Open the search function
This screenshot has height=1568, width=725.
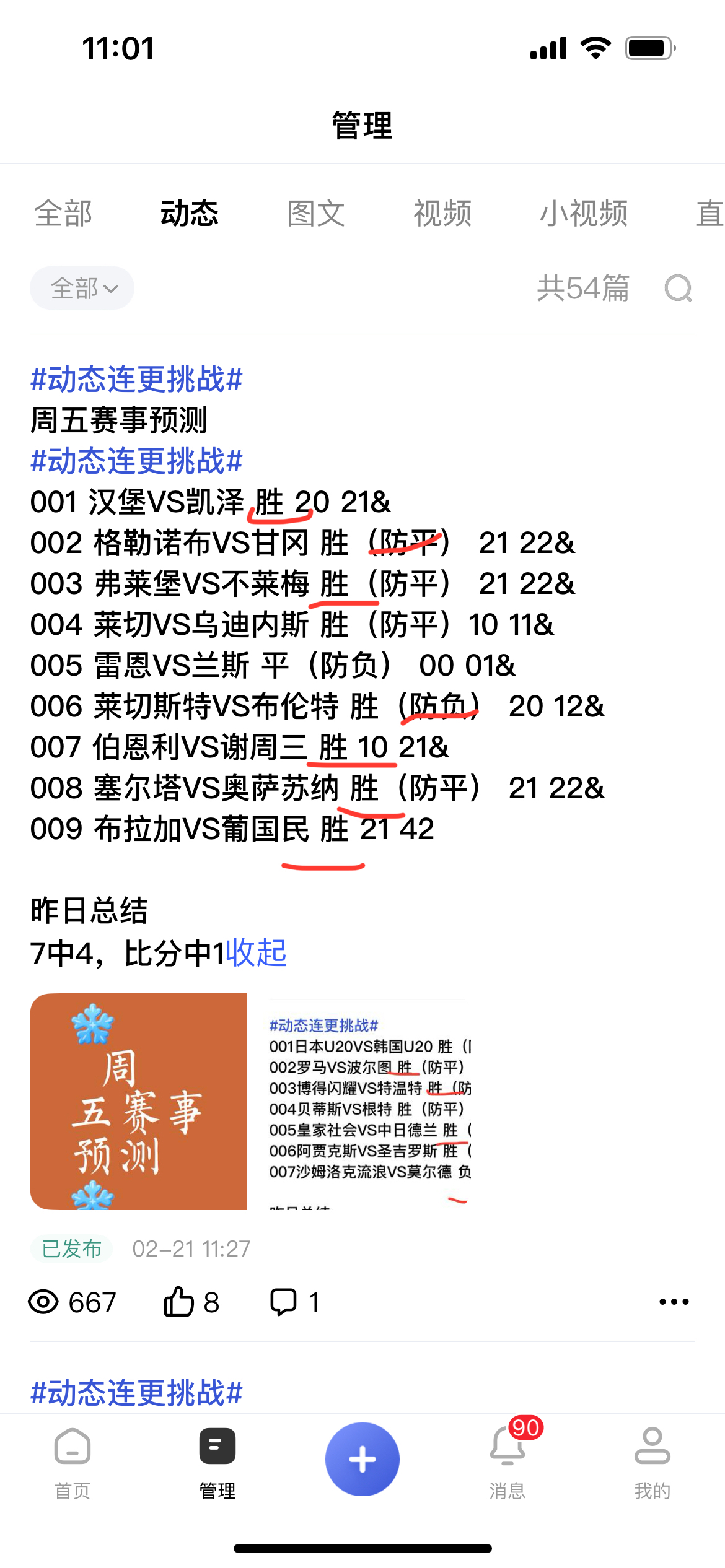pyautogui.click(x=679, y=290)
